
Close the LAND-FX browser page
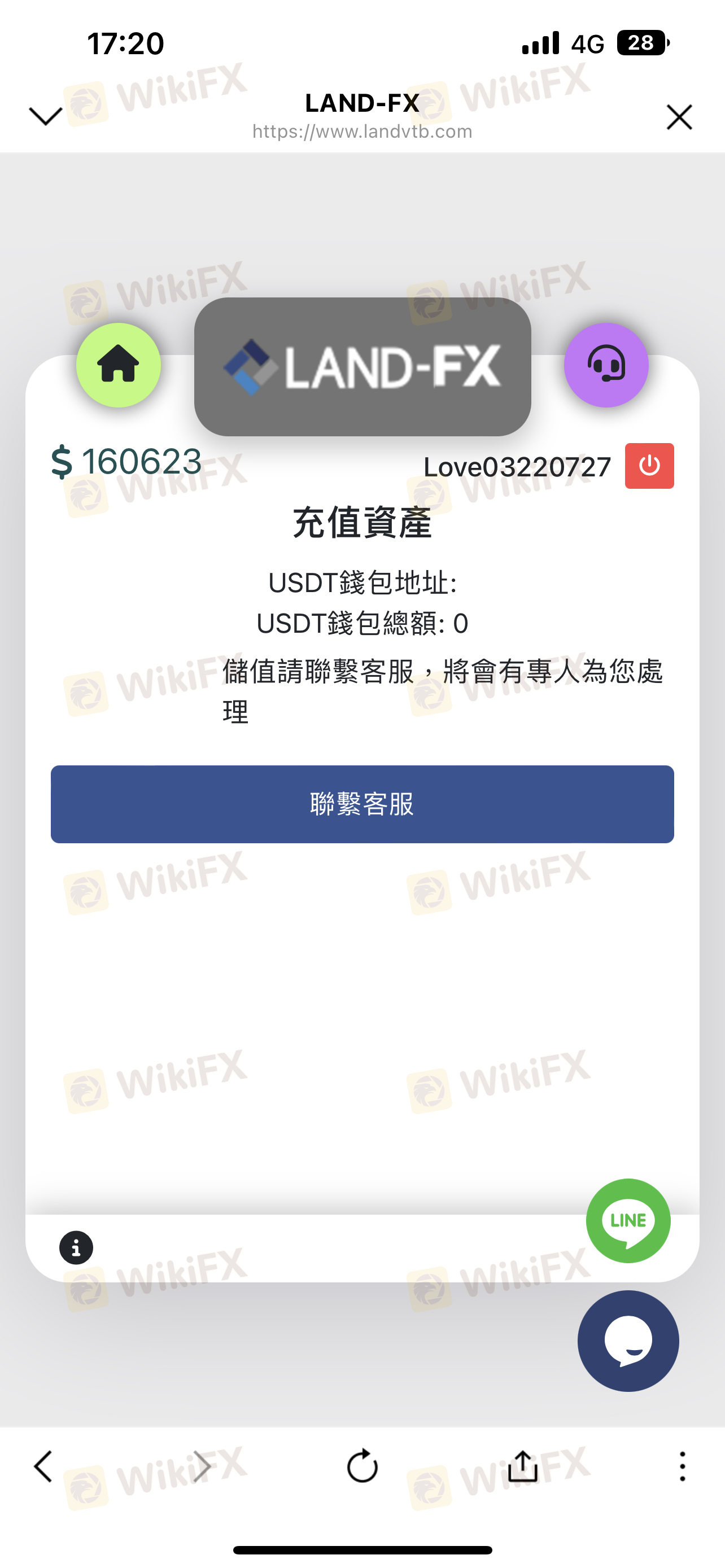click(x=679, y=117)
